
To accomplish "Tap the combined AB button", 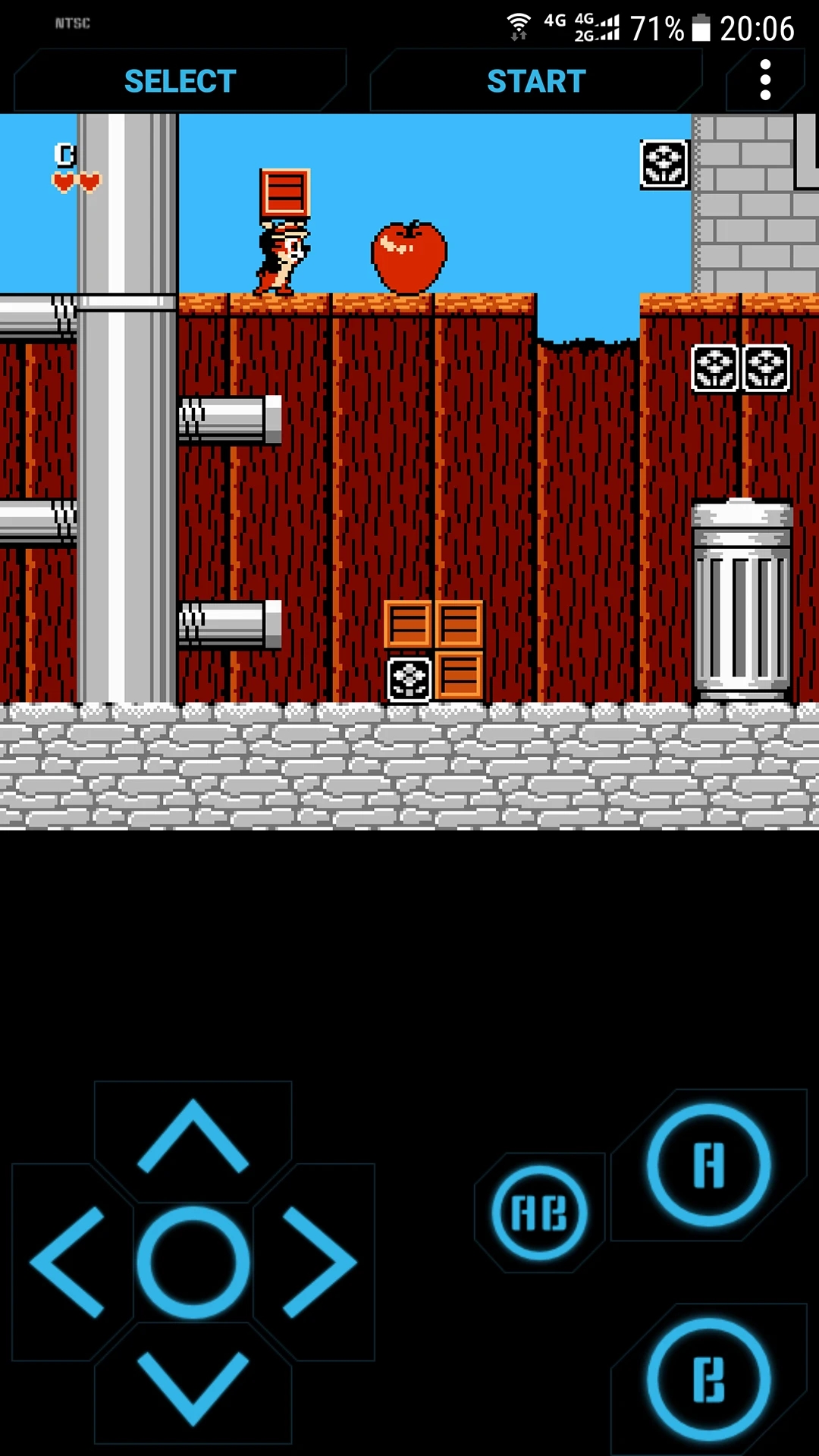I will tap(539, 1213).
